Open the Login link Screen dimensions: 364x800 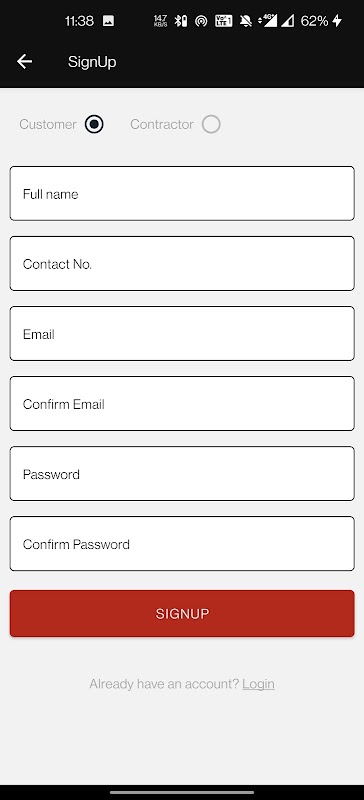click(x=258, y=684)
